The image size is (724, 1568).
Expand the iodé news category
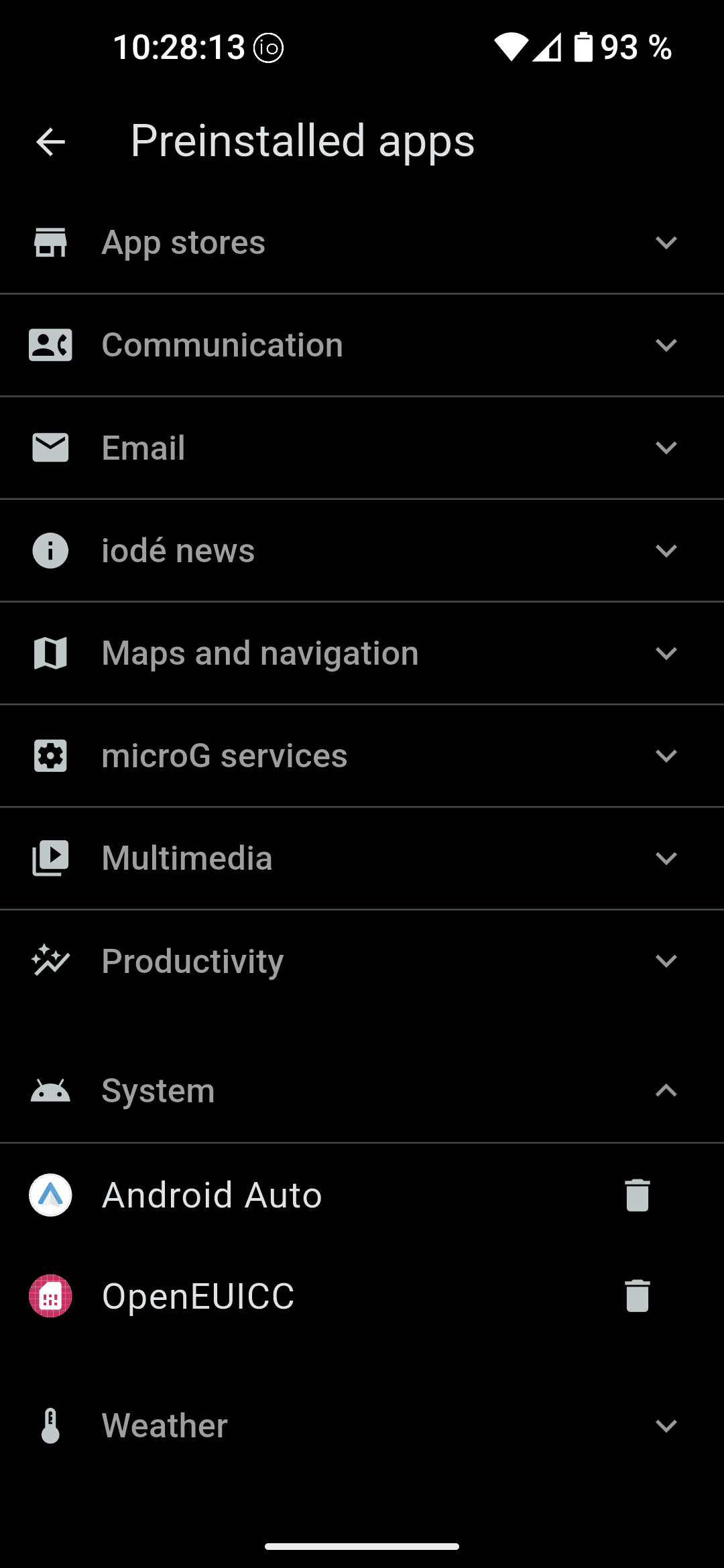[x=666, y=551]
